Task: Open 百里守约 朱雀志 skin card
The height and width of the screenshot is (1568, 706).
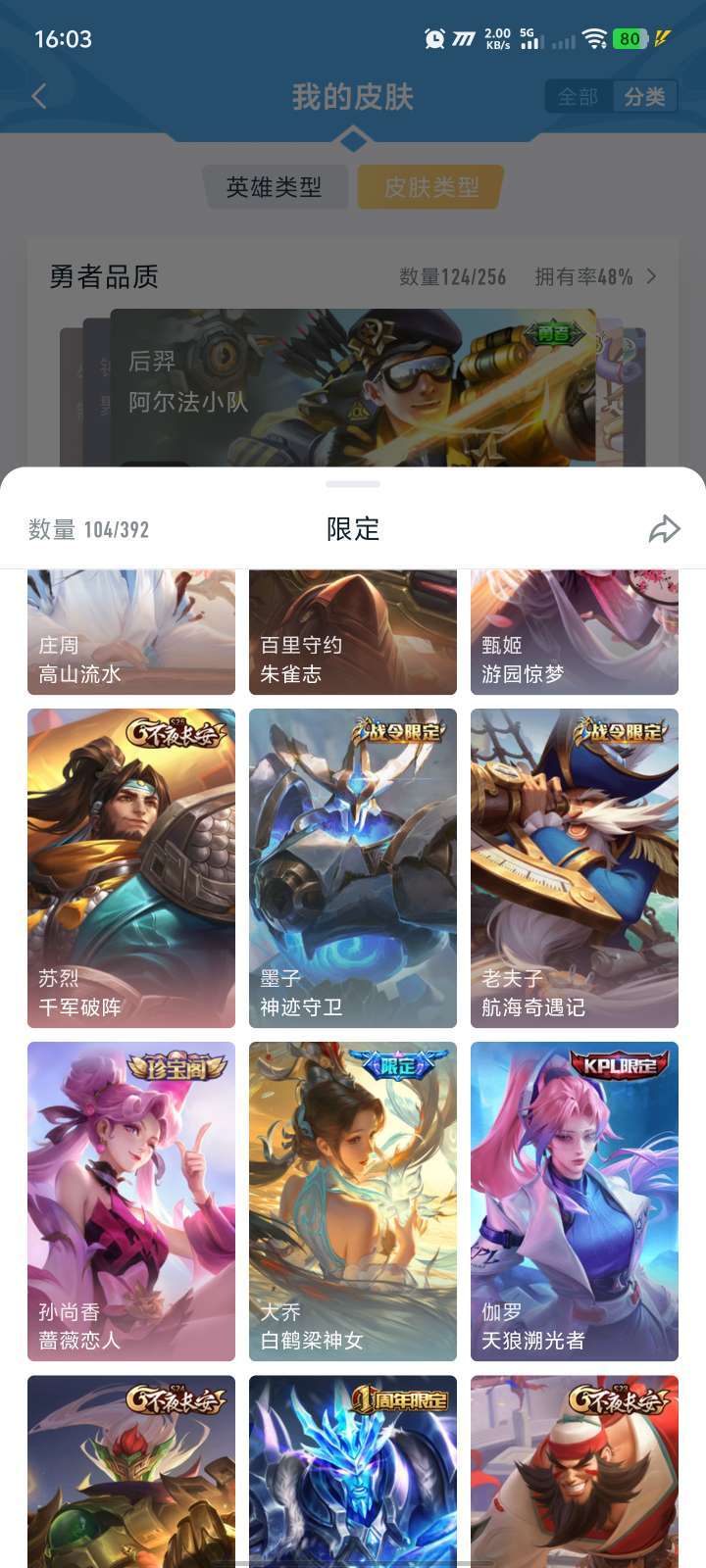Action: [353, 633]
